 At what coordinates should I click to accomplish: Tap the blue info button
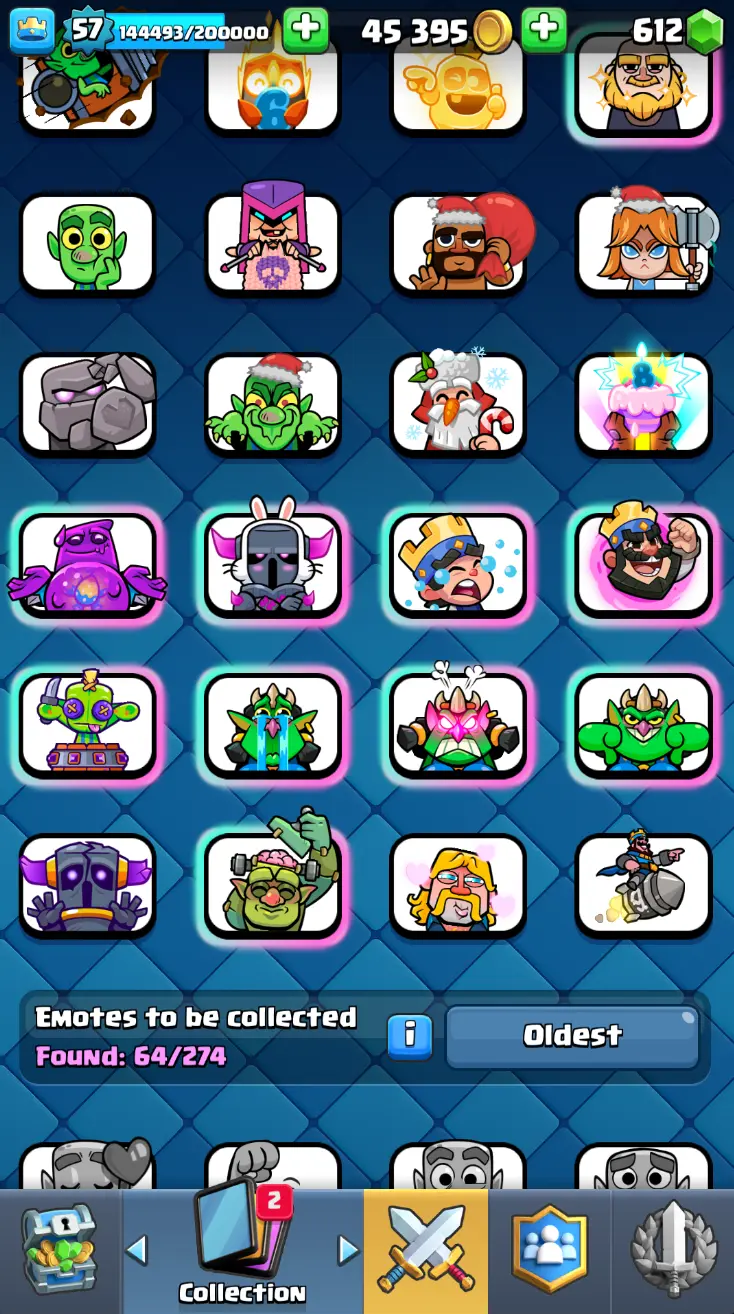pyautogui.click(x=410, y=1036)
